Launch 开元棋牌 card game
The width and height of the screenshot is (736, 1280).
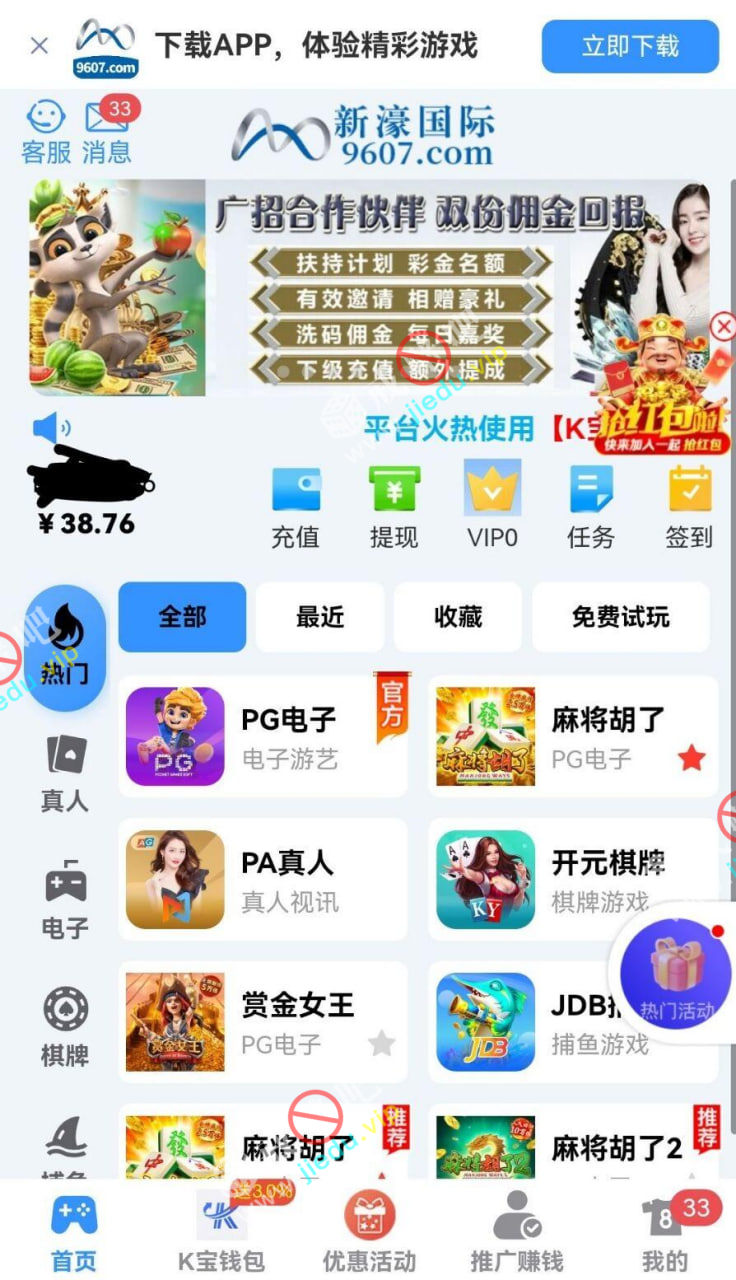[573, 879]
